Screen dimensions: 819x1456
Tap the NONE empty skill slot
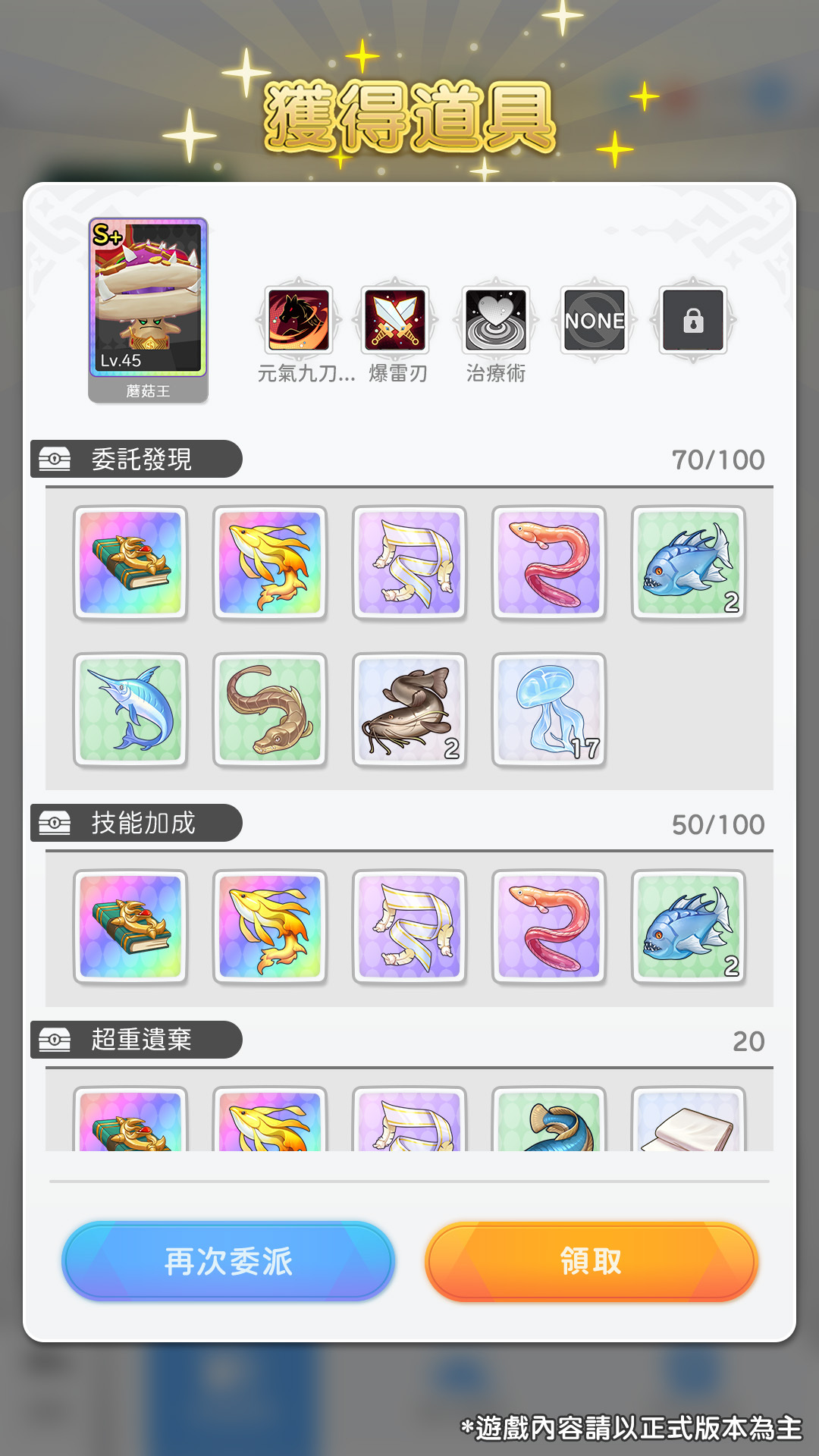(x=595, y=320)
